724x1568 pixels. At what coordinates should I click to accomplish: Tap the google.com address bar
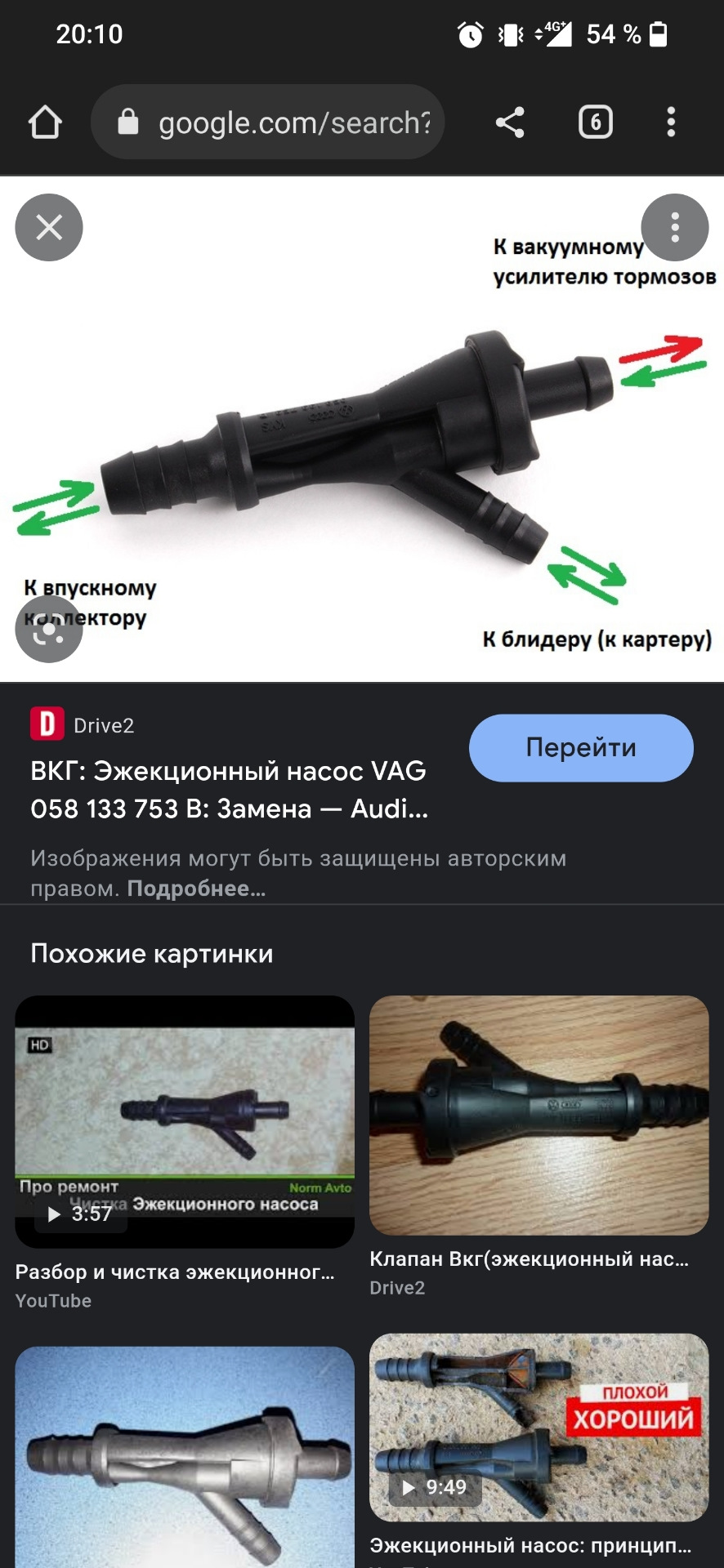tap(268, 122)
